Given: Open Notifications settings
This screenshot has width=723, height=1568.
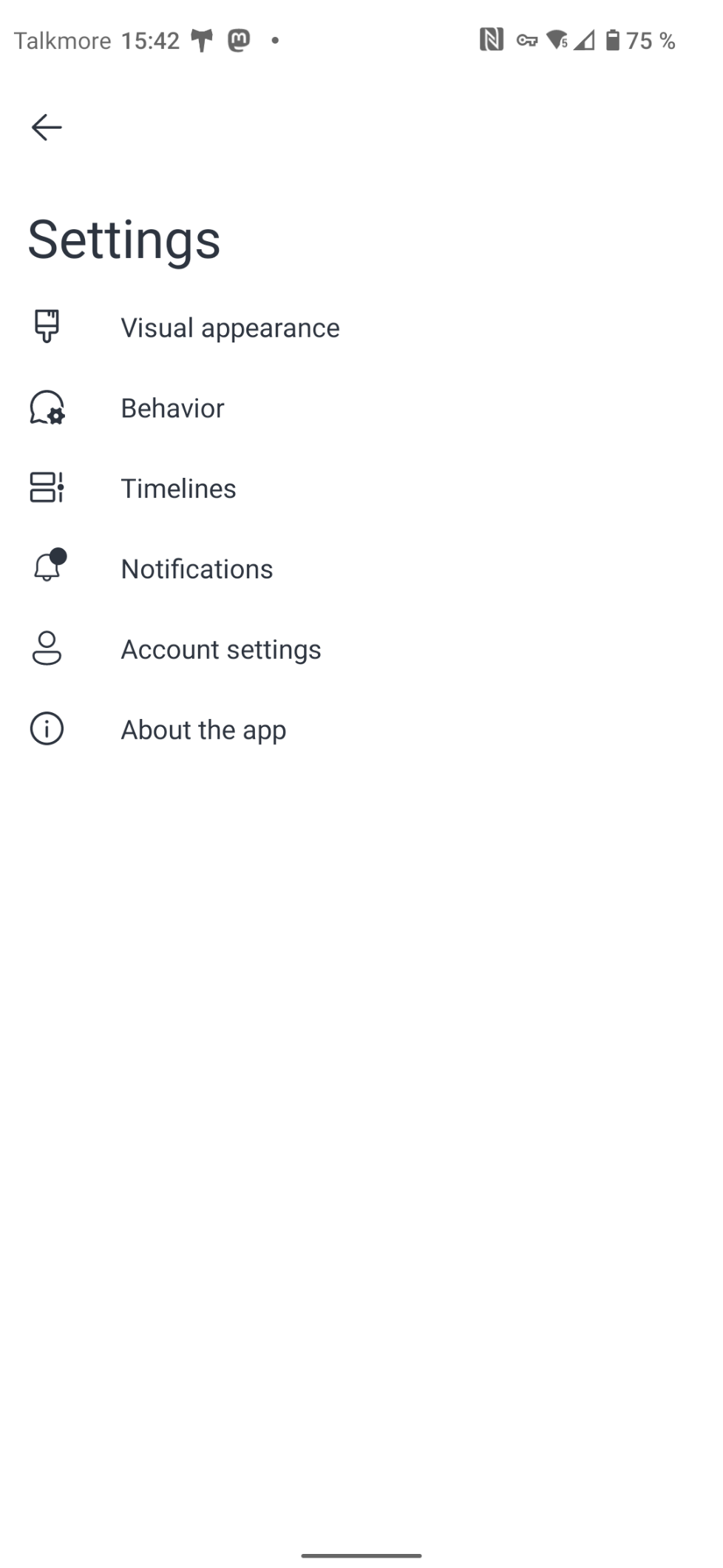Looking at the screenshot, I should point(361,569).
